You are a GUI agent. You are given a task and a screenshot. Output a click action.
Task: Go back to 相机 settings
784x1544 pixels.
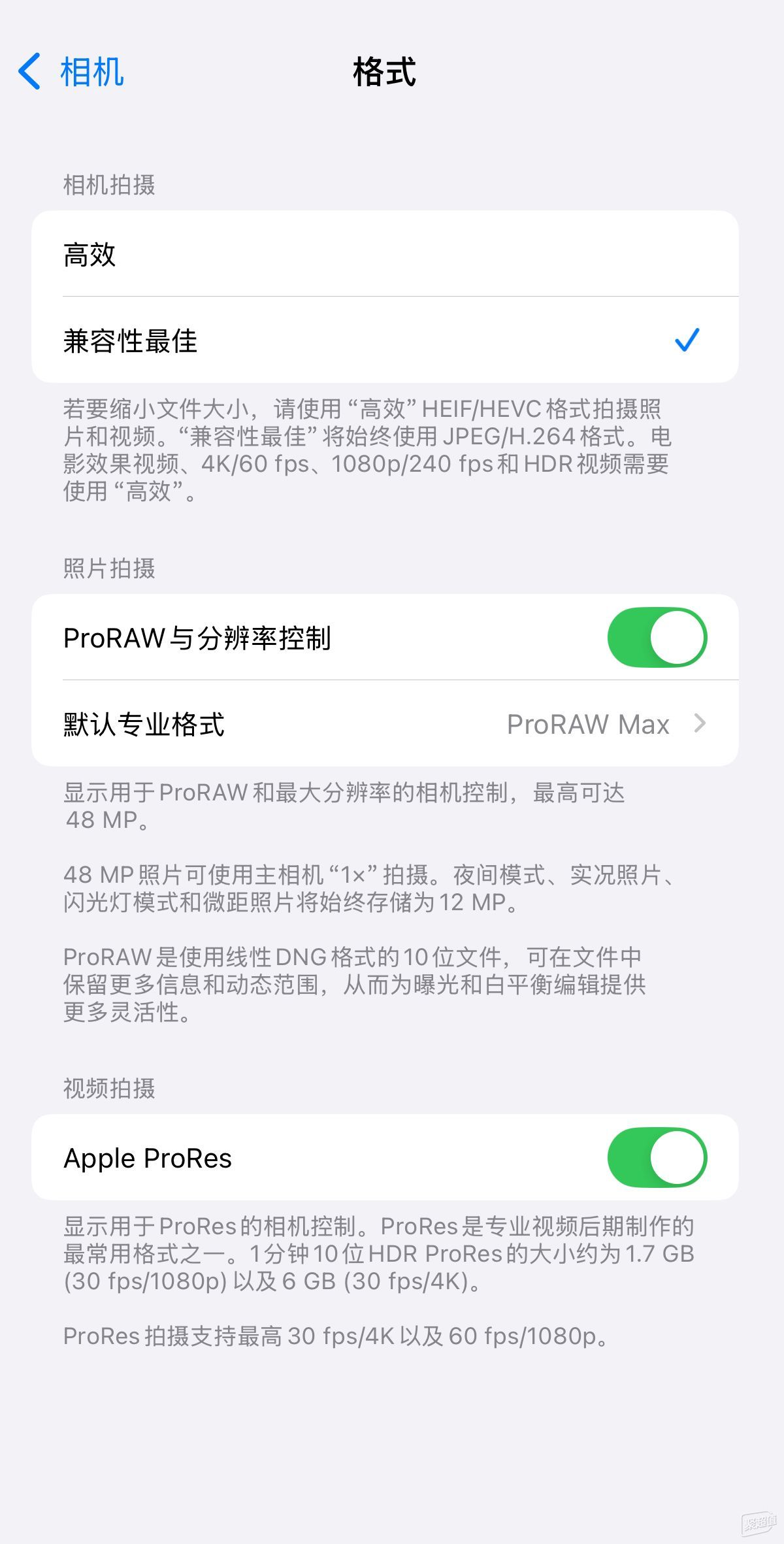(x=71, y=72)
